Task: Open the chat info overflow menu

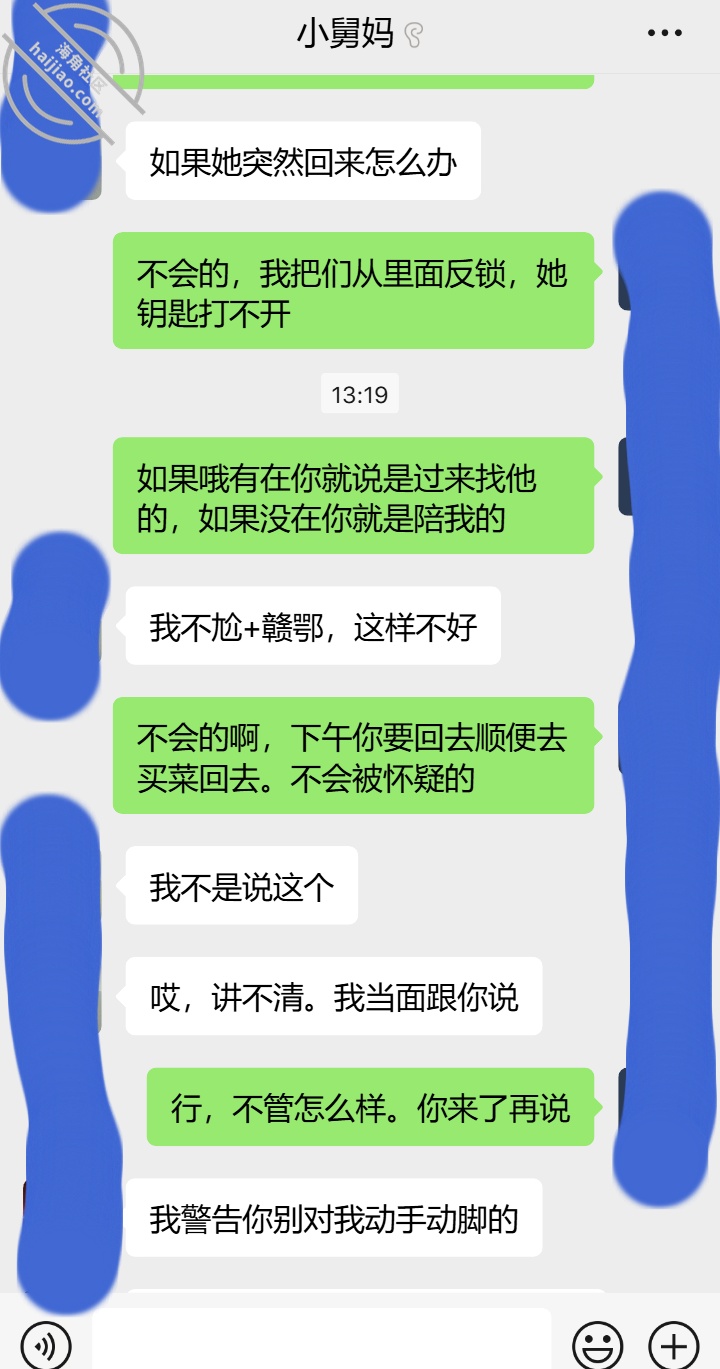Action: [665, 33]
